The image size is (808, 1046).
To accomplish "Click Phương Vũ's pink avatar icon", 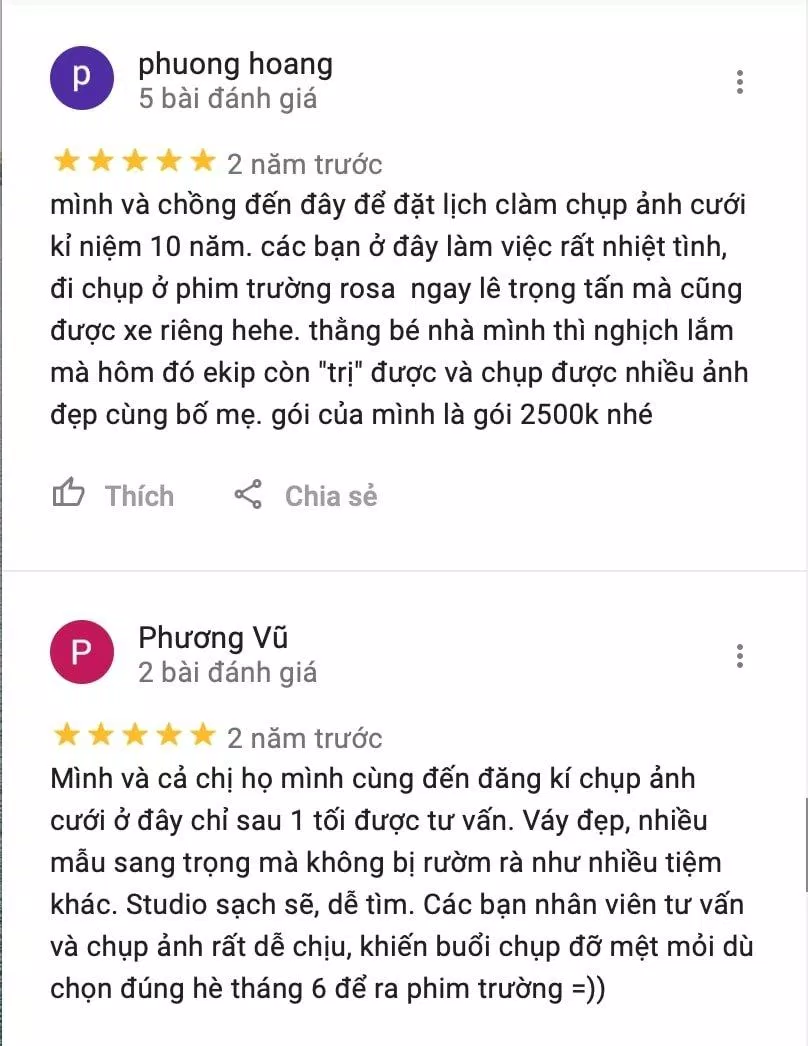I will coord(82,651).
